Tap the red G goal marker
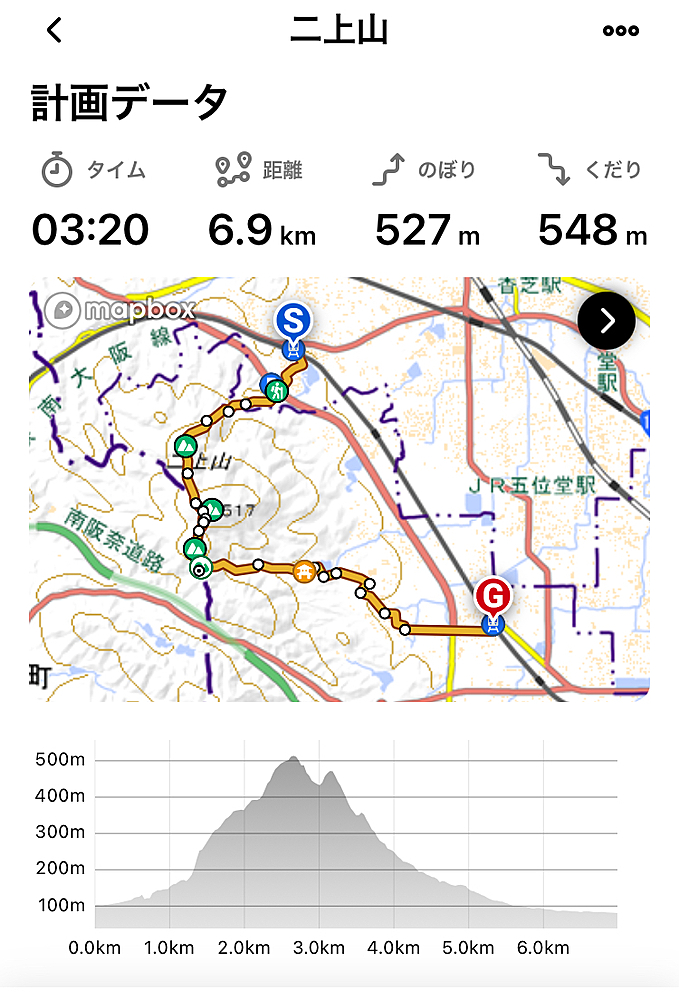Viewport: 679px width, 1000px height. (493, 596)
